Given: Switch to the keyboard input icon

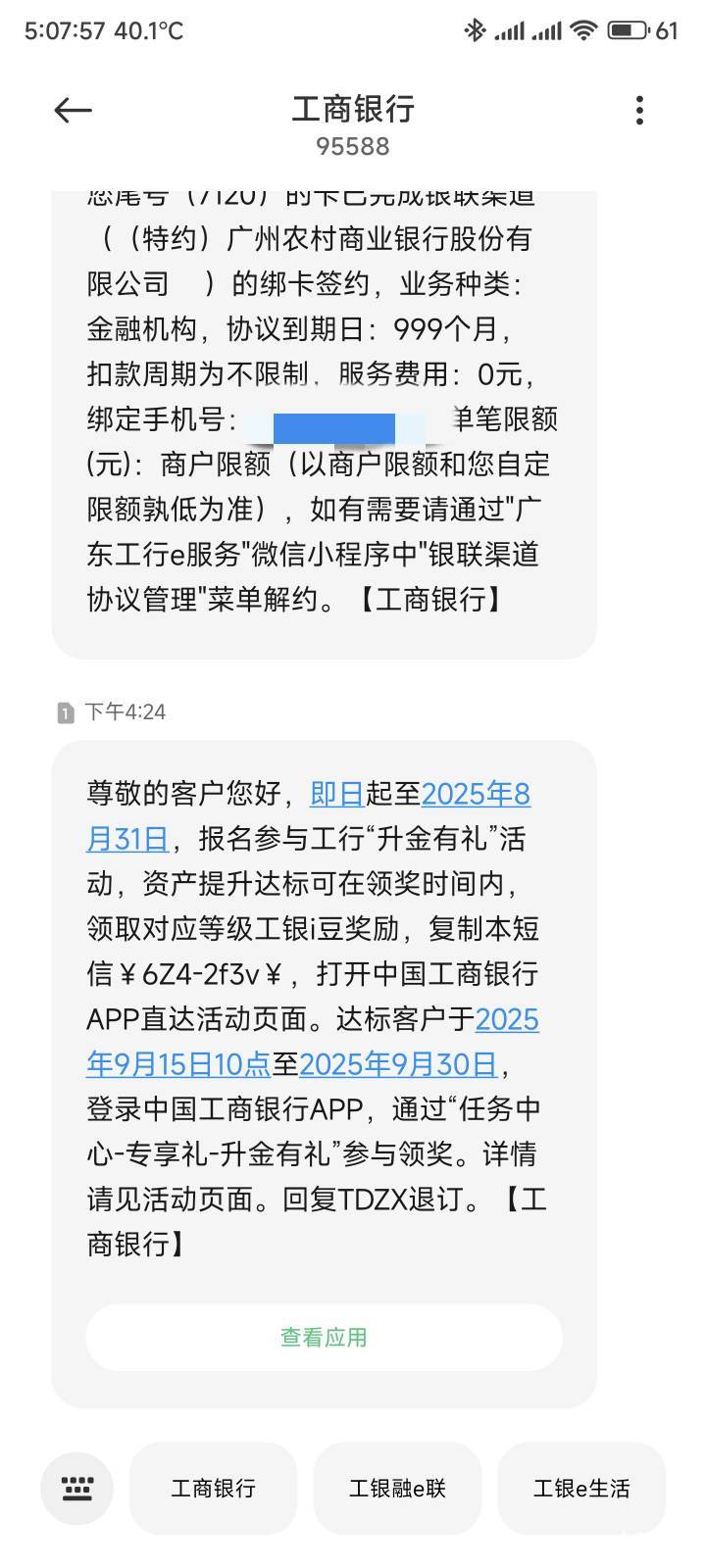Looking at the screenshot, I should (x=76, y=1489).
